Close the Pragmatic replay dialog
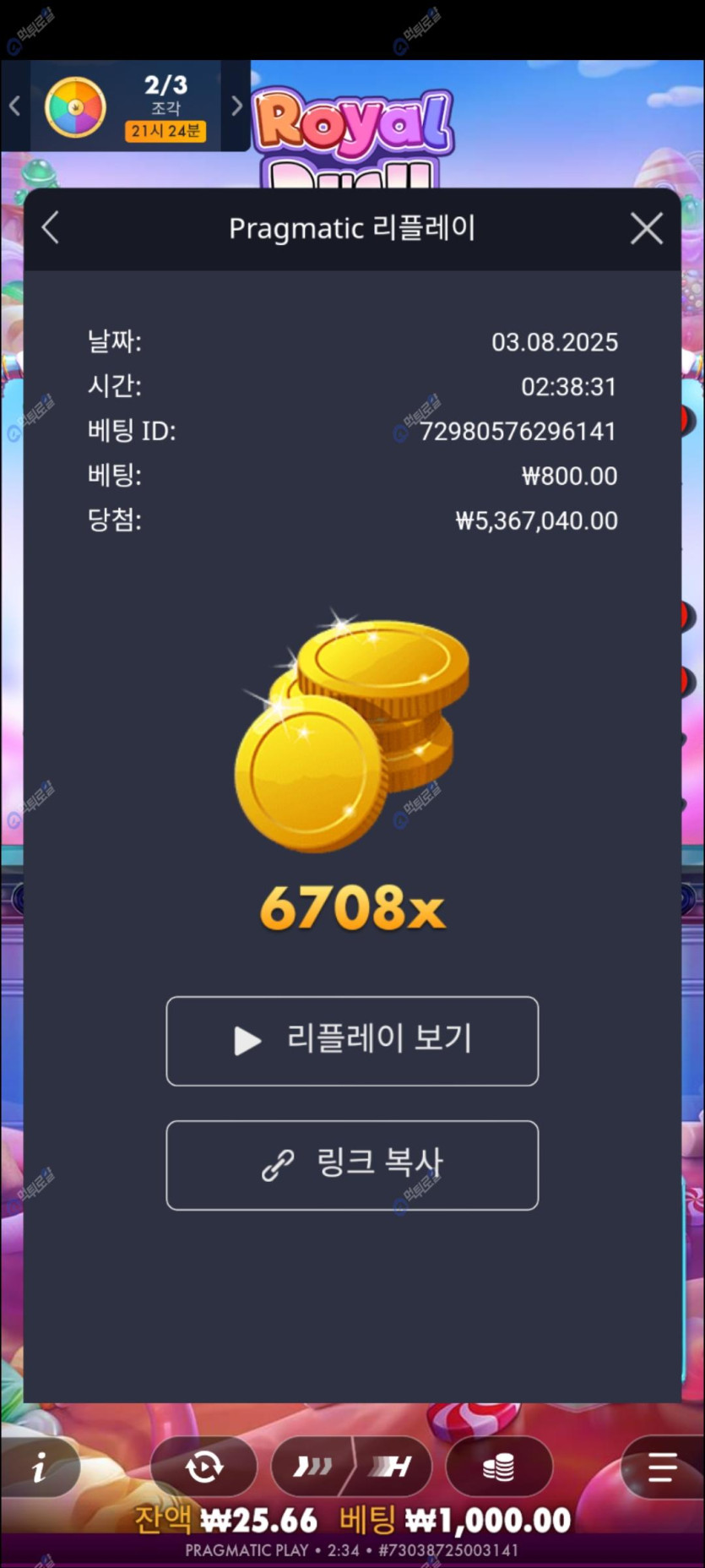705x1568 pixels. tap(646, 228)
